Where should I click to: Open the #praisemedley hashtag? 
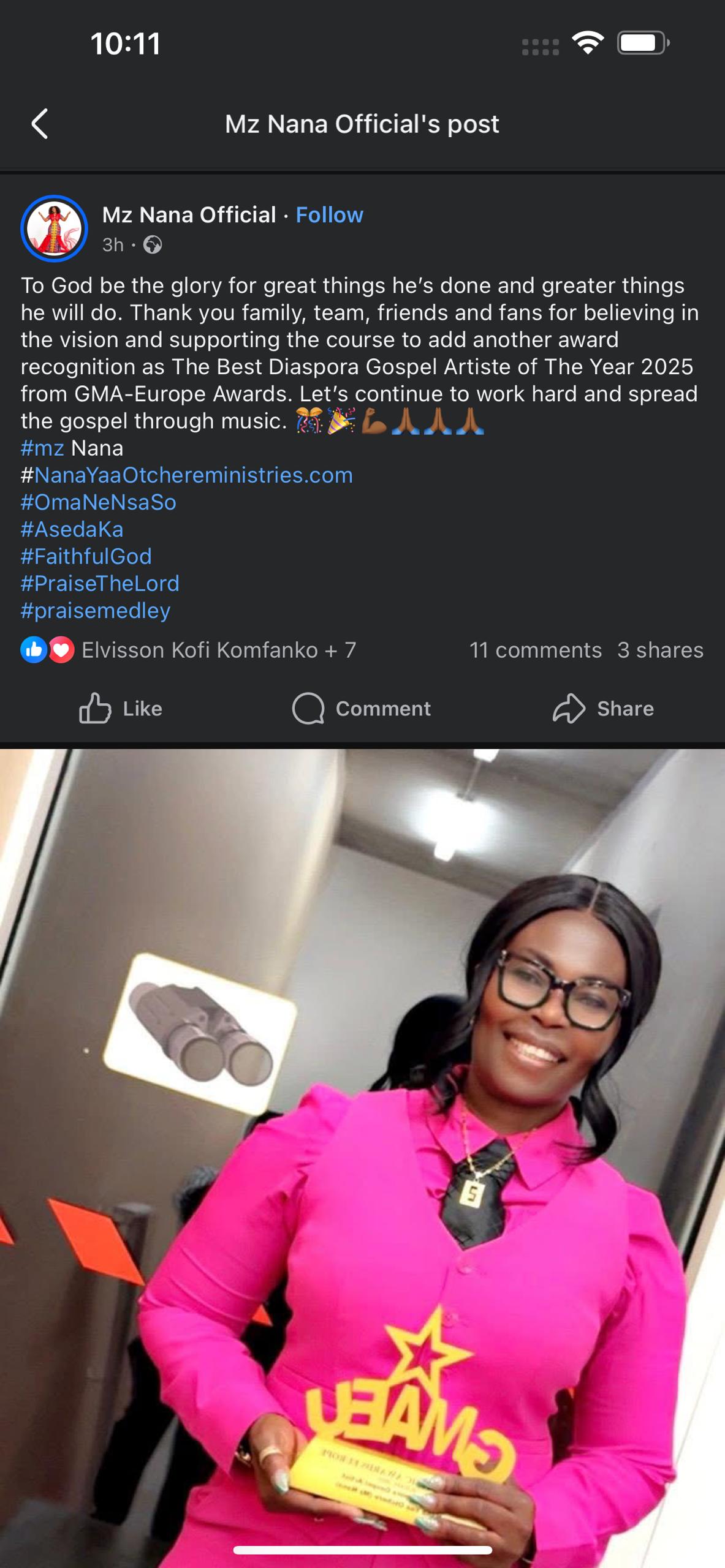(95, 611)
